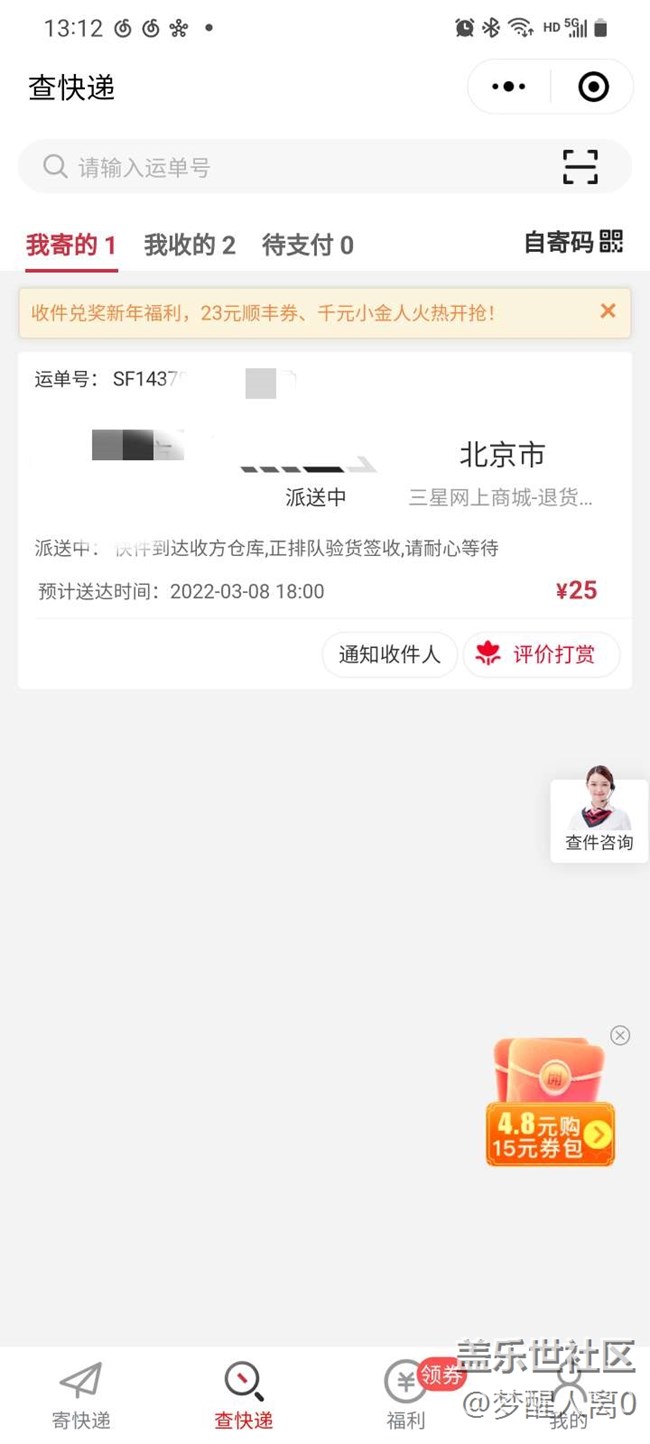Tap 评价打赏 to rate the courier
This screenshot has width=650, height=1444.
click(x=541, y=655)
